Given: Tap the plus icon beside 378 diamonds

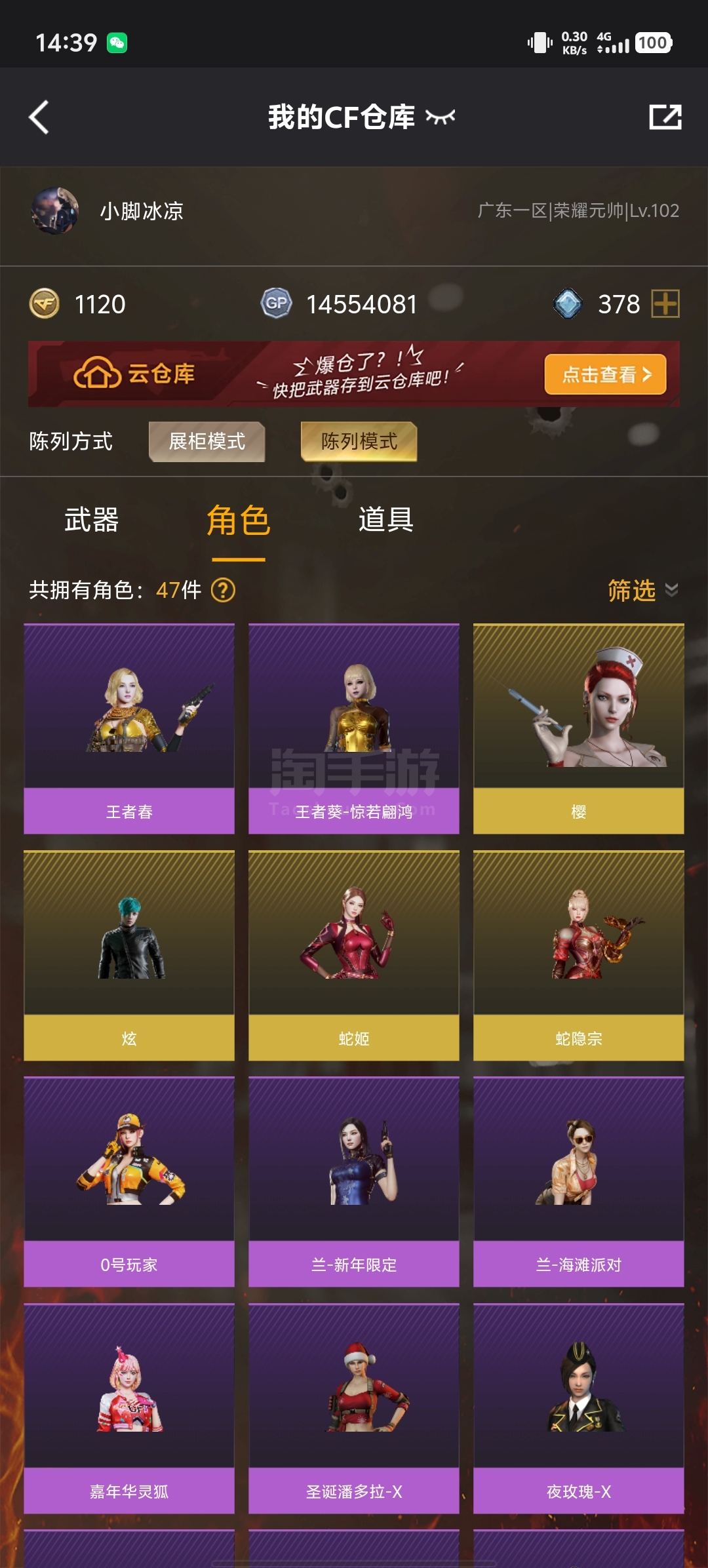Looking at the screenshot, I should [665, 304].
